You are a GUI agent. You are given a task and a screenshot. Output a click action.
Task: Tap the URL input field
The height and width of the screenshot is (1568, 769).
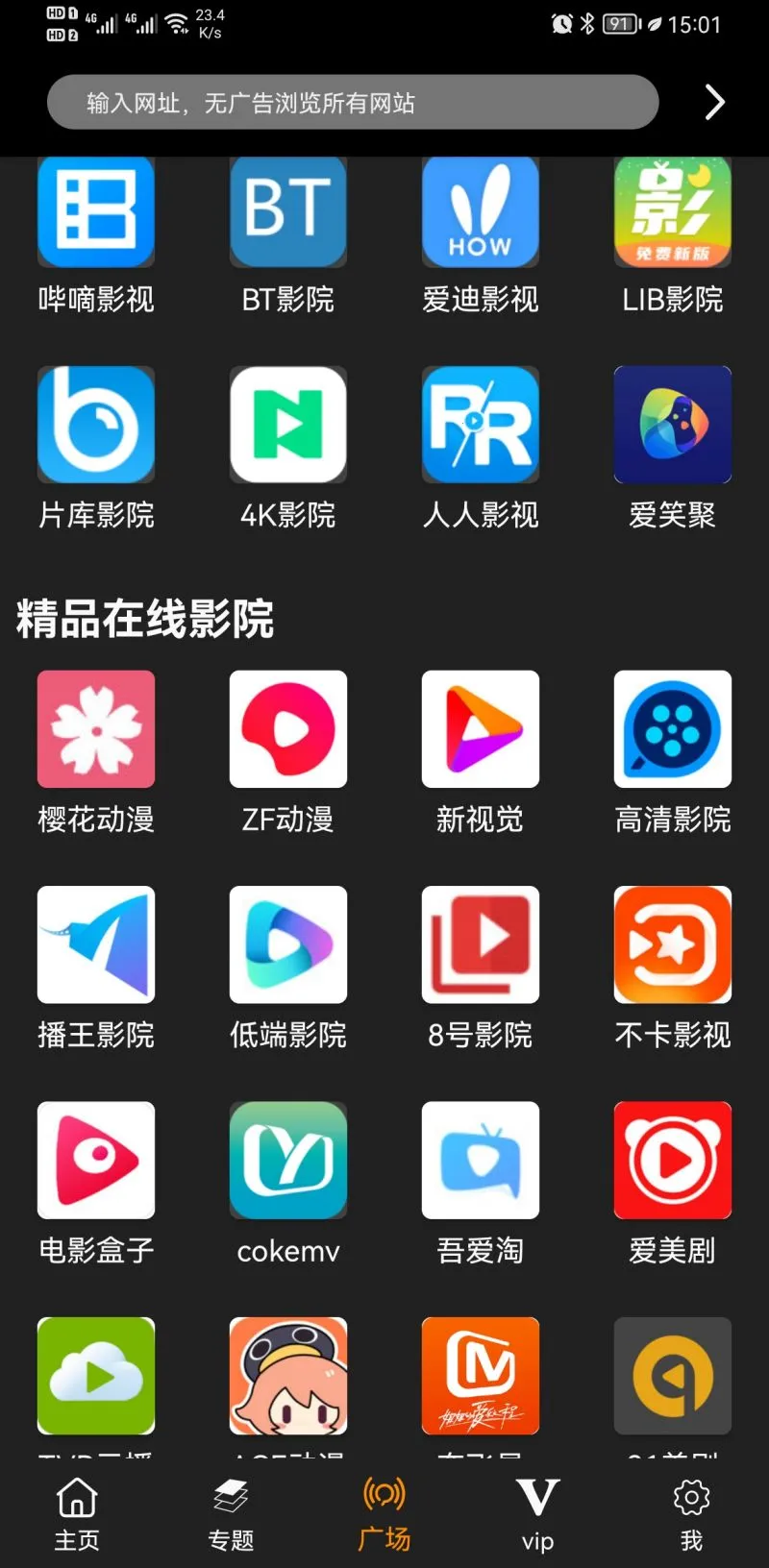(x=352, y=103)
